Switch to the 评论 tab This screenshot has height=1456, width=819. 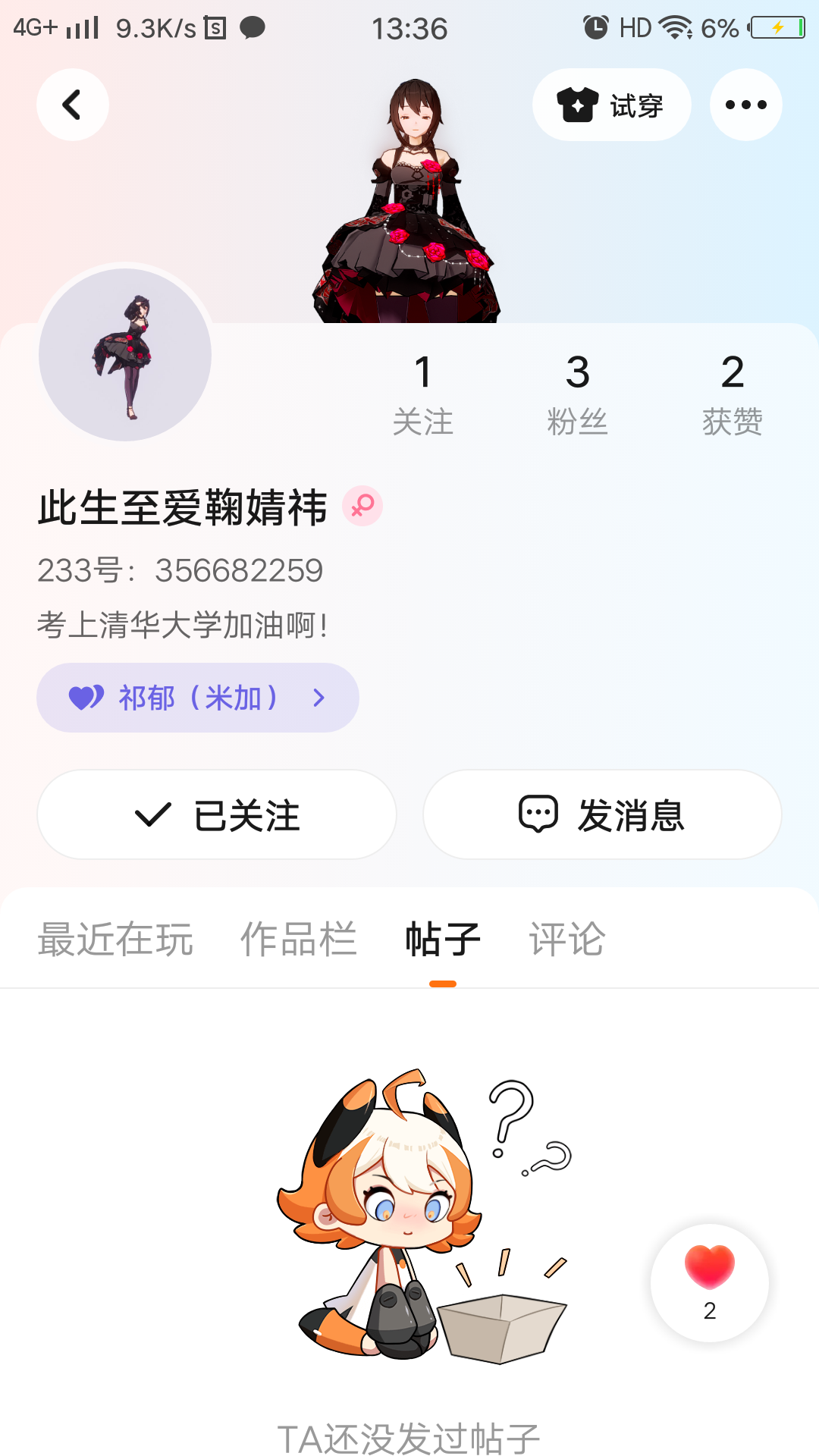tap(566, 939)
